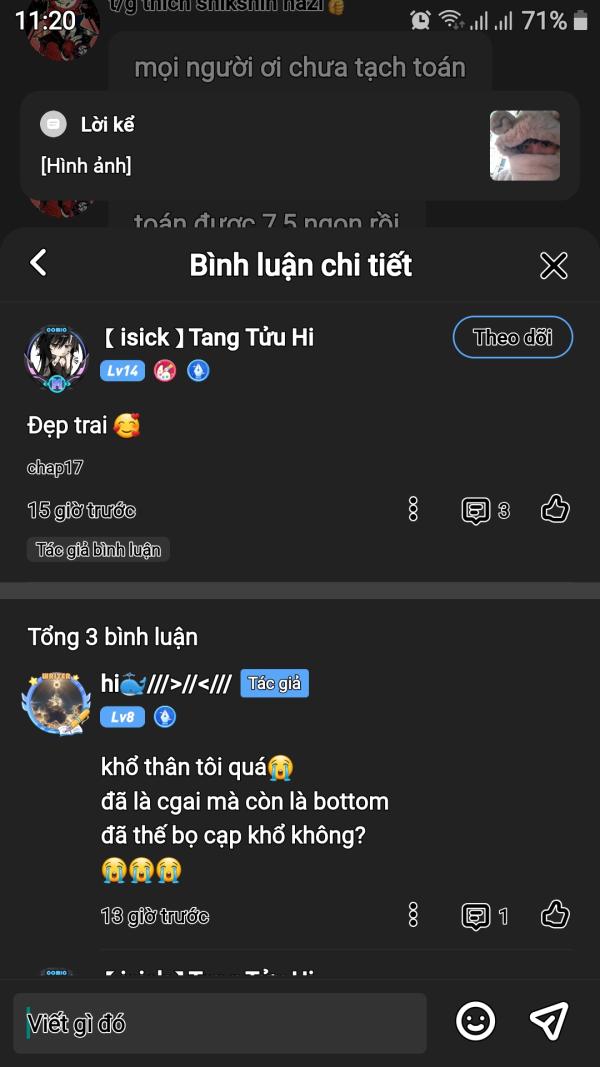Follow Tang Tửu Hi with Theo dõi
The width and height of the screenshot is (600, 1067).
(512, 338)
